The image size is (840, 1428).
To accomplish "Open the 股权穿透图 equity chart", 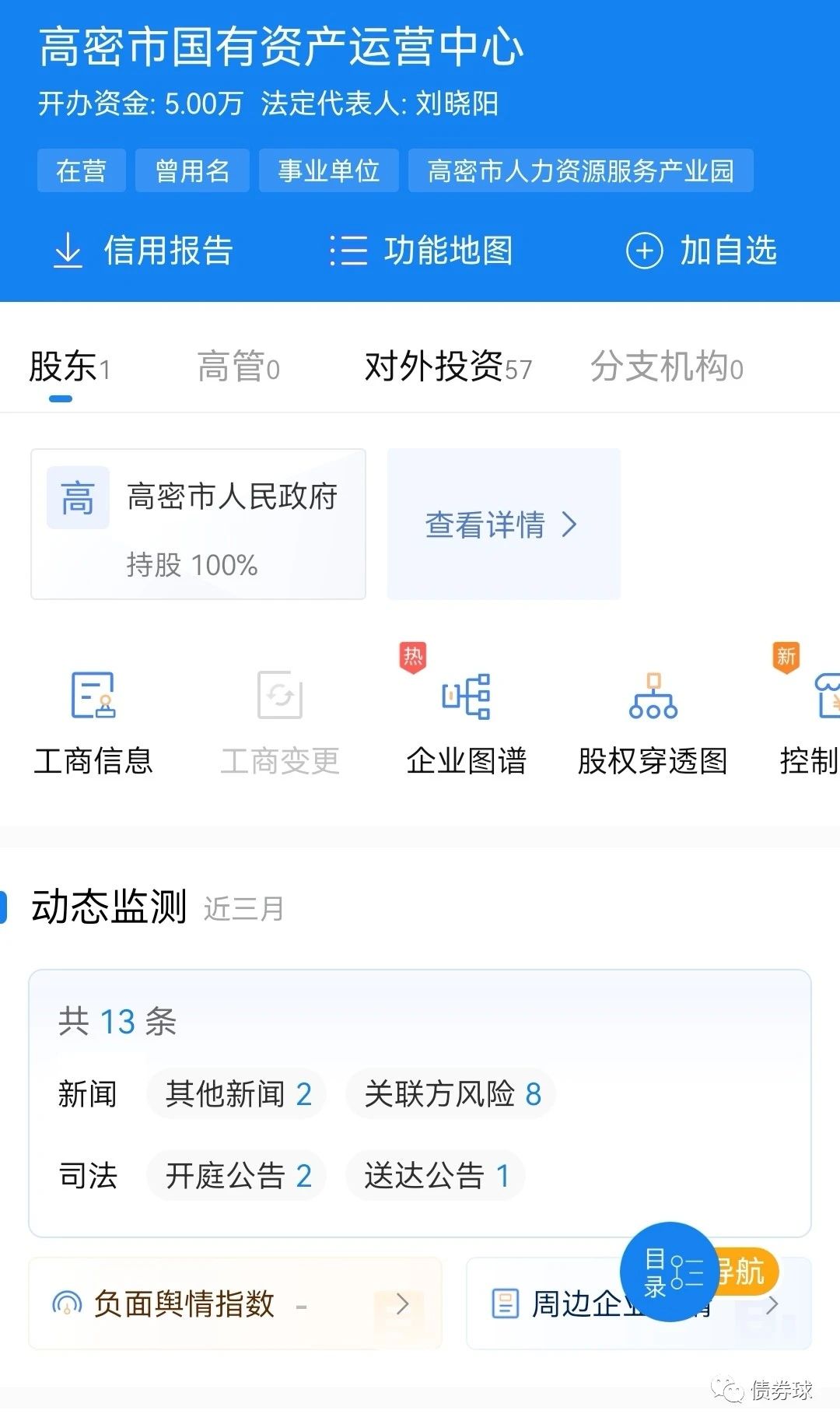I will pos(653,725).
